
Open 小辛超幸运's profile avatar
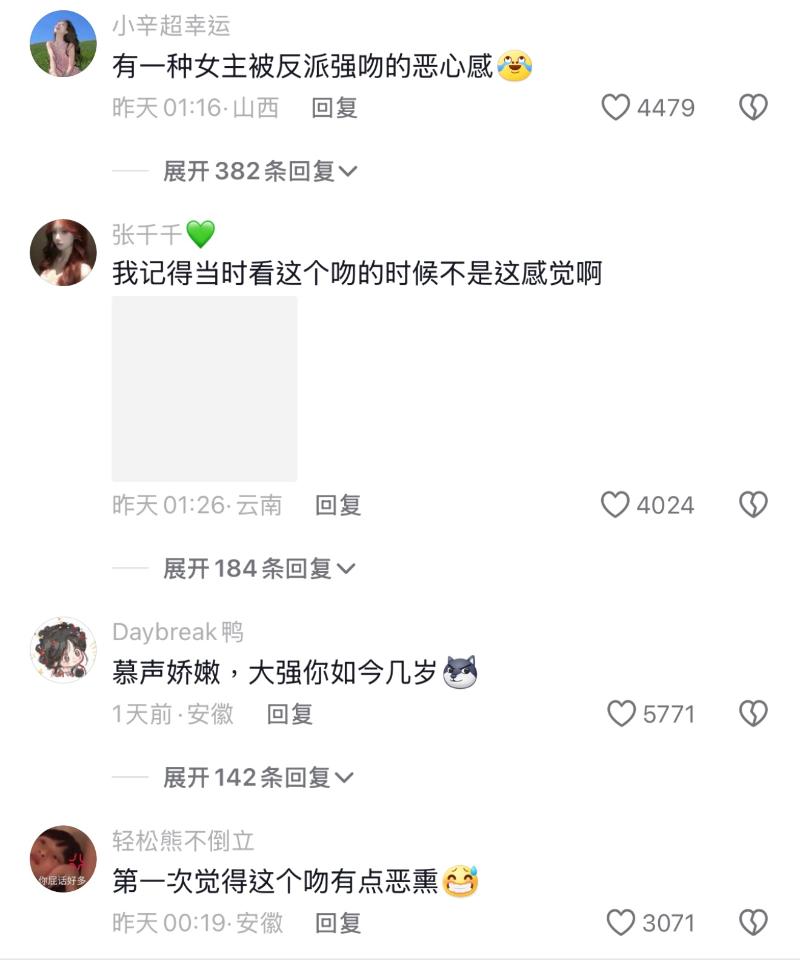[64, 44]
